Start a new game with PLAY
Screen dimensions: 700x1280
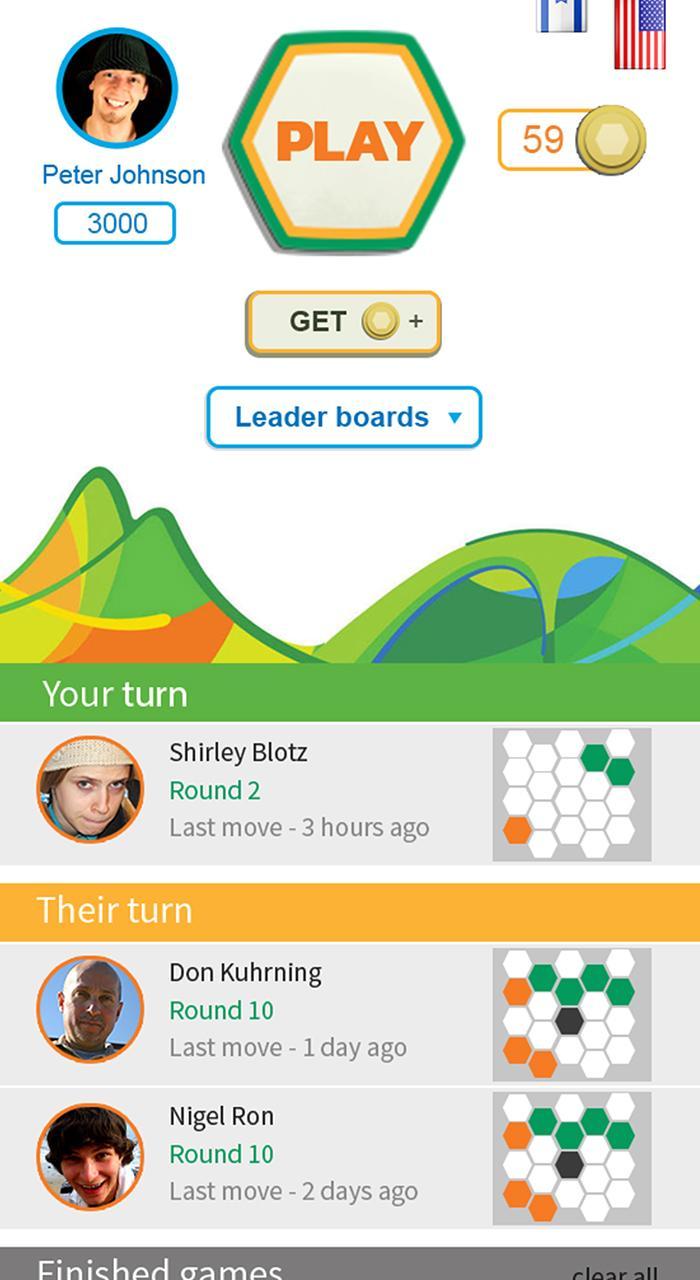coord(346,141)
